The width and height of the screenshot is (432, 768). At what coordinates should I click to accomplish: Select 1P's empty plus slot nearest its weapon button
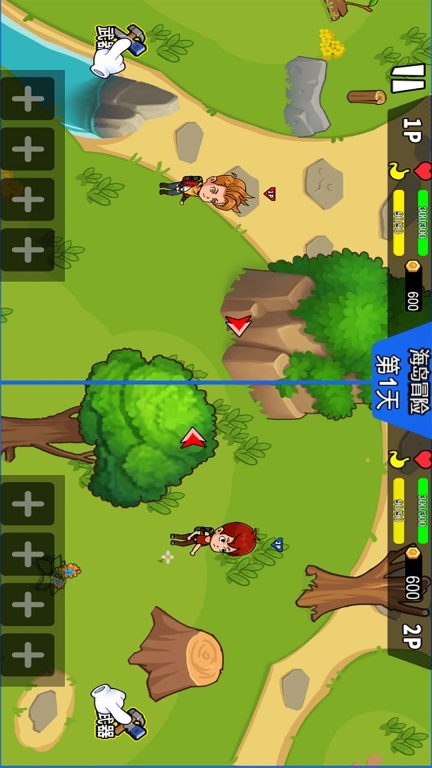click(27, 98)
